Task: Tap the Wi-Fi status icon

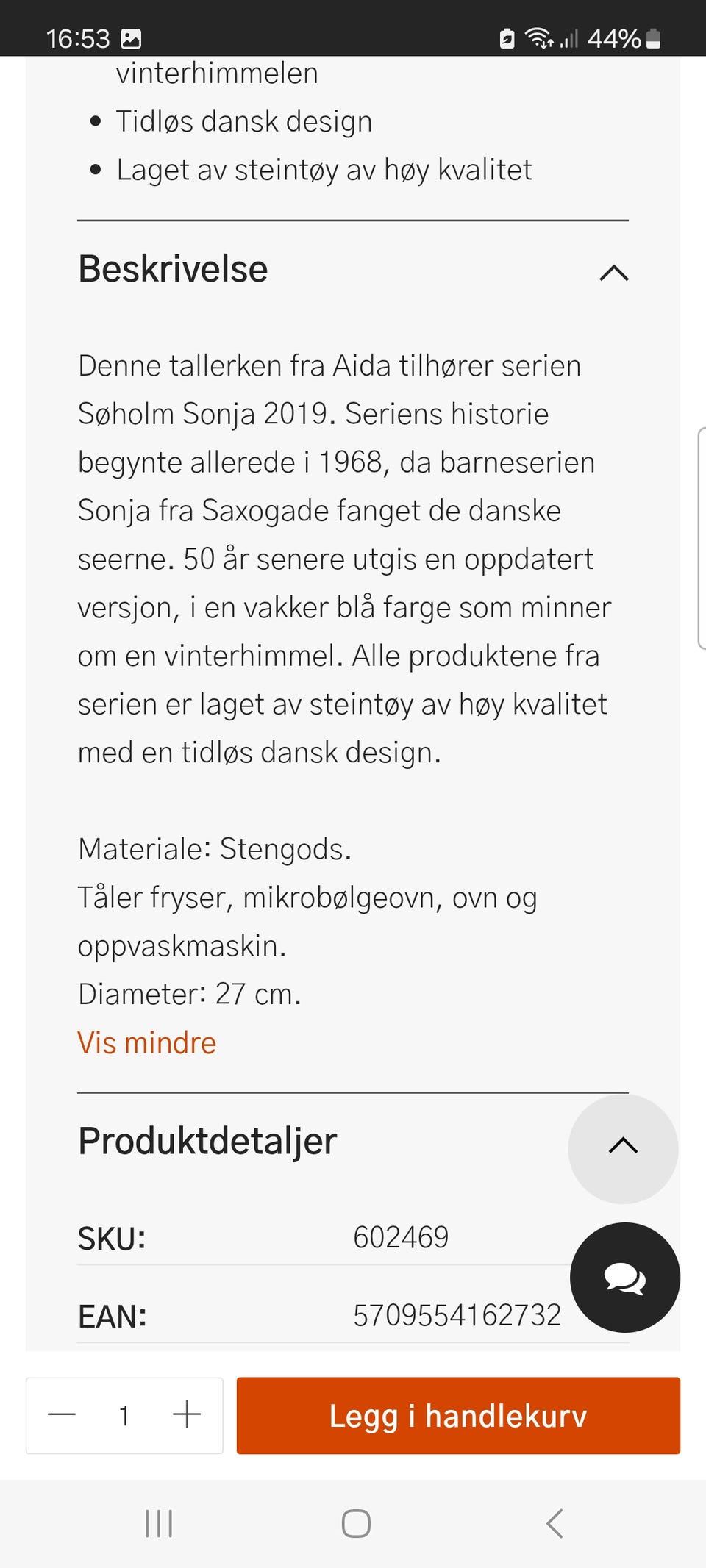Action: (539, 38)
